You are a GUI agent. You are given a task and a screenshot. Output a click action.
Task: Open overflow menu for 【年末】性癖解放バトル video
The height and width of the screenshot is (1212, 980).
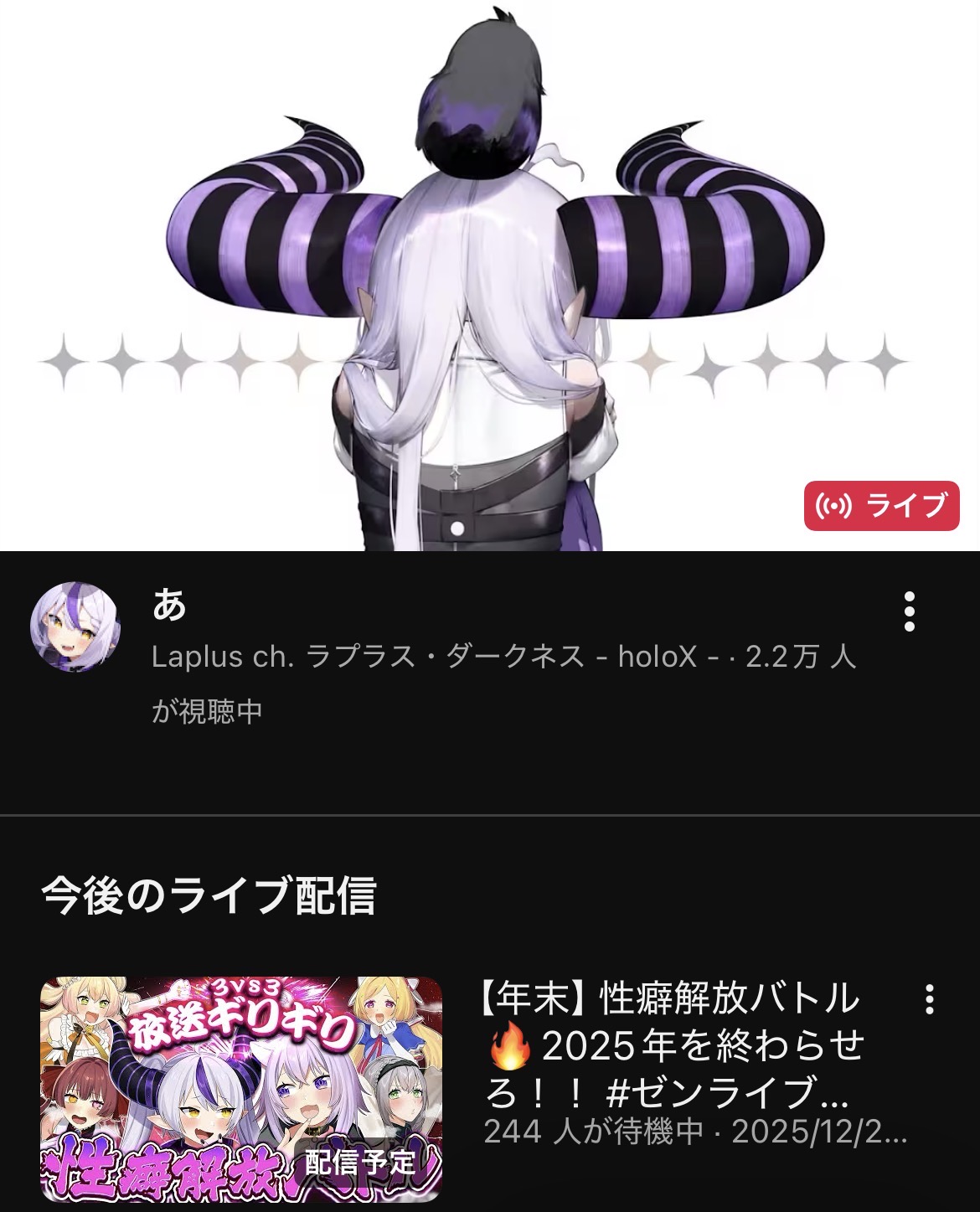pos(929,999)
